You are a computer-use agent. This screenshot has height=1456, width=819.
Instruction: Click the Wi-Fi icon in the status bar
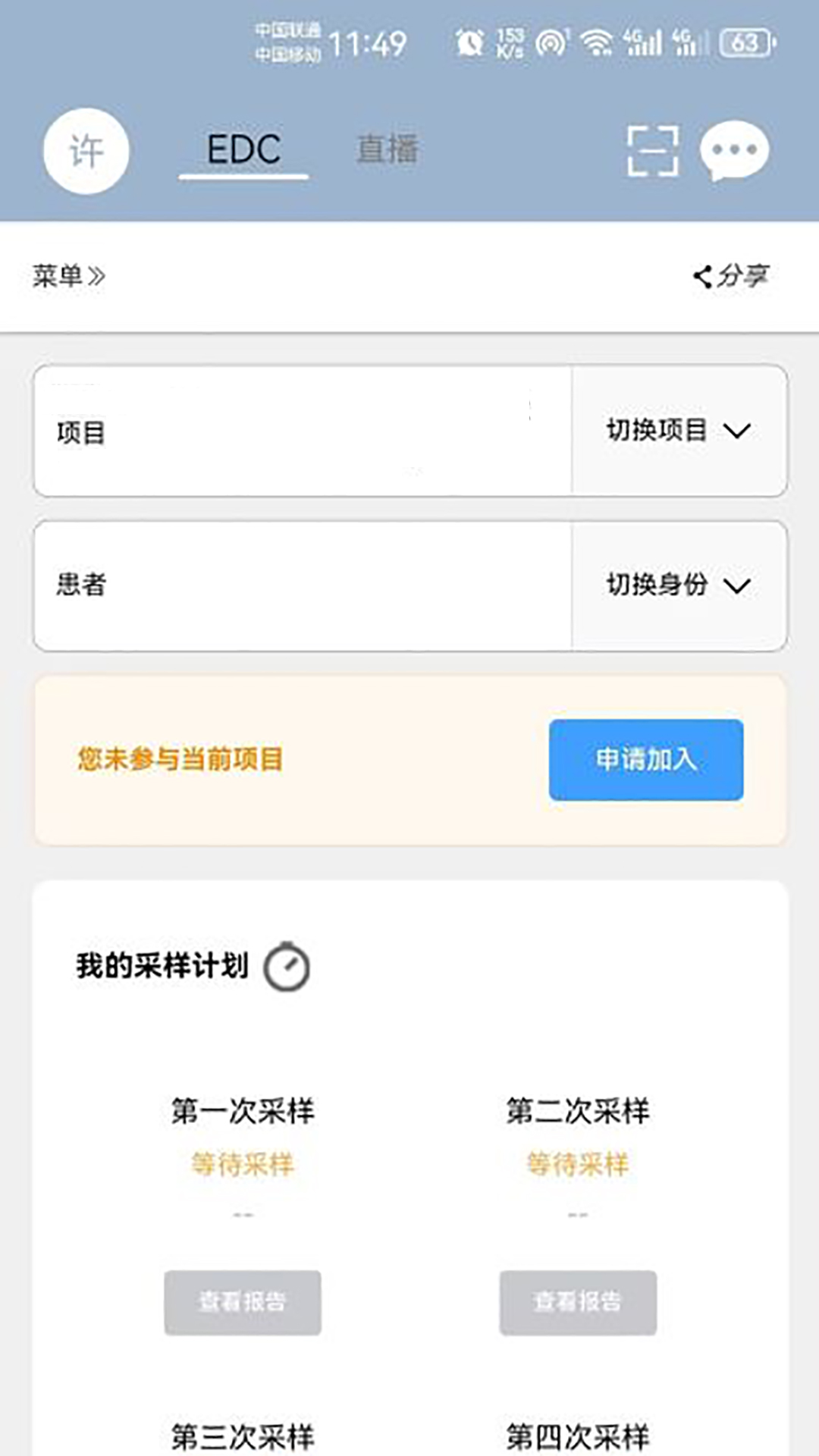[595, 42]
